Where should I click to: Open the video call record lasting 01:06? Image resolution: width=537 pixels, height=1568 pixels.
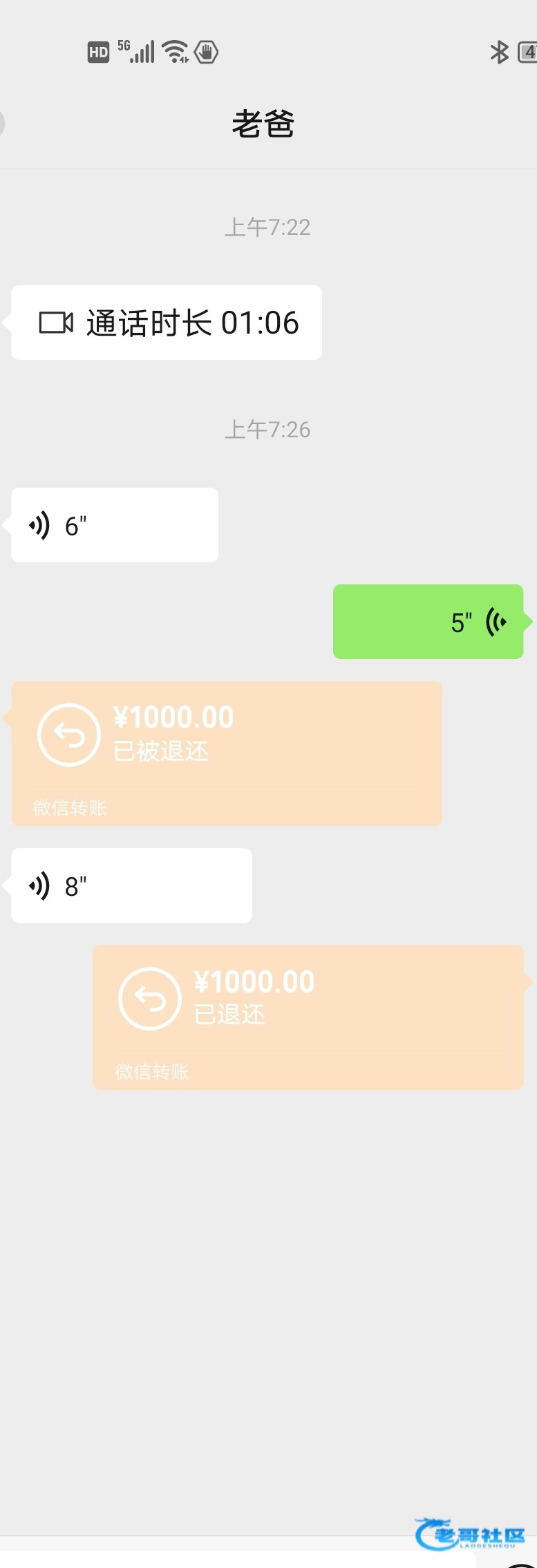(167, 323)
